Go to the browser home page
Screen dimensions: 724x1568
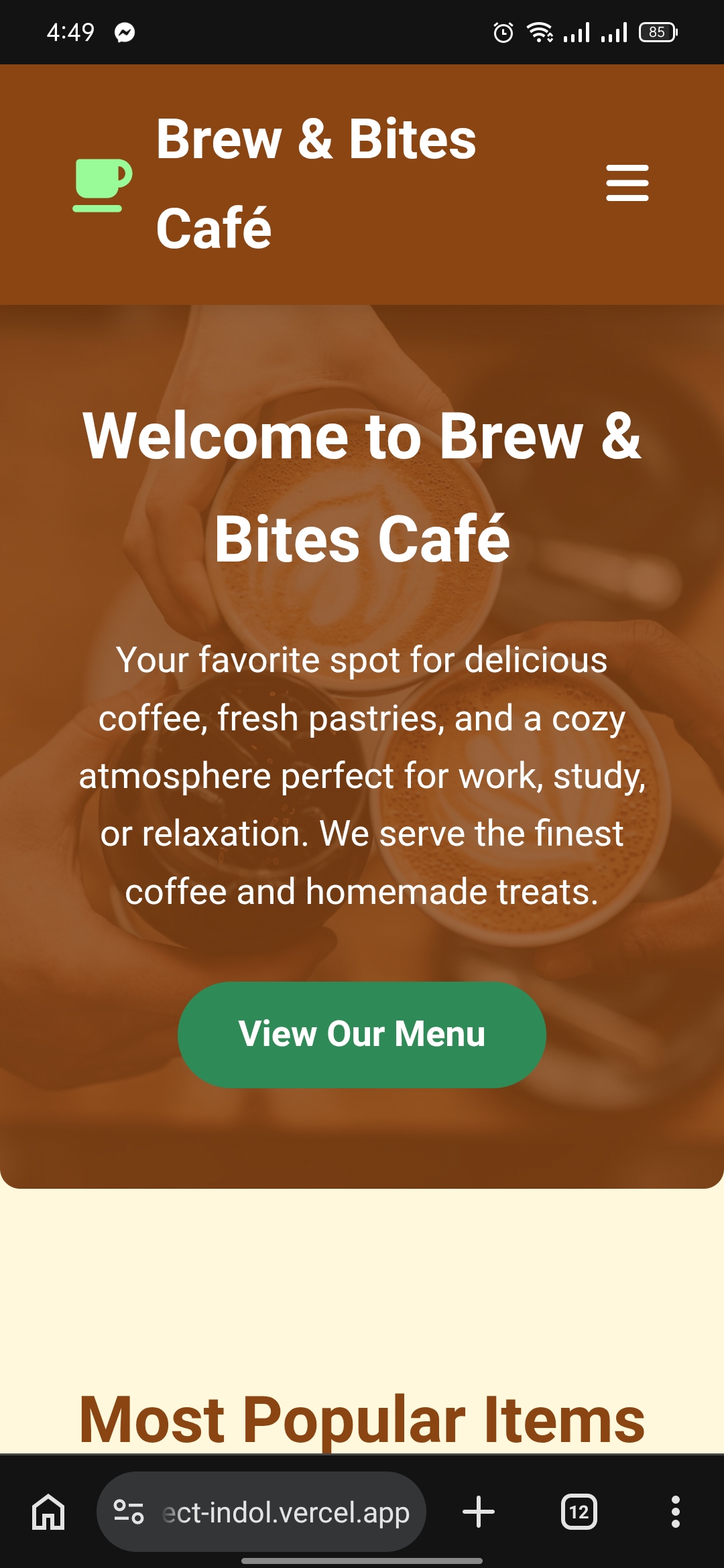pos(48,1512)
